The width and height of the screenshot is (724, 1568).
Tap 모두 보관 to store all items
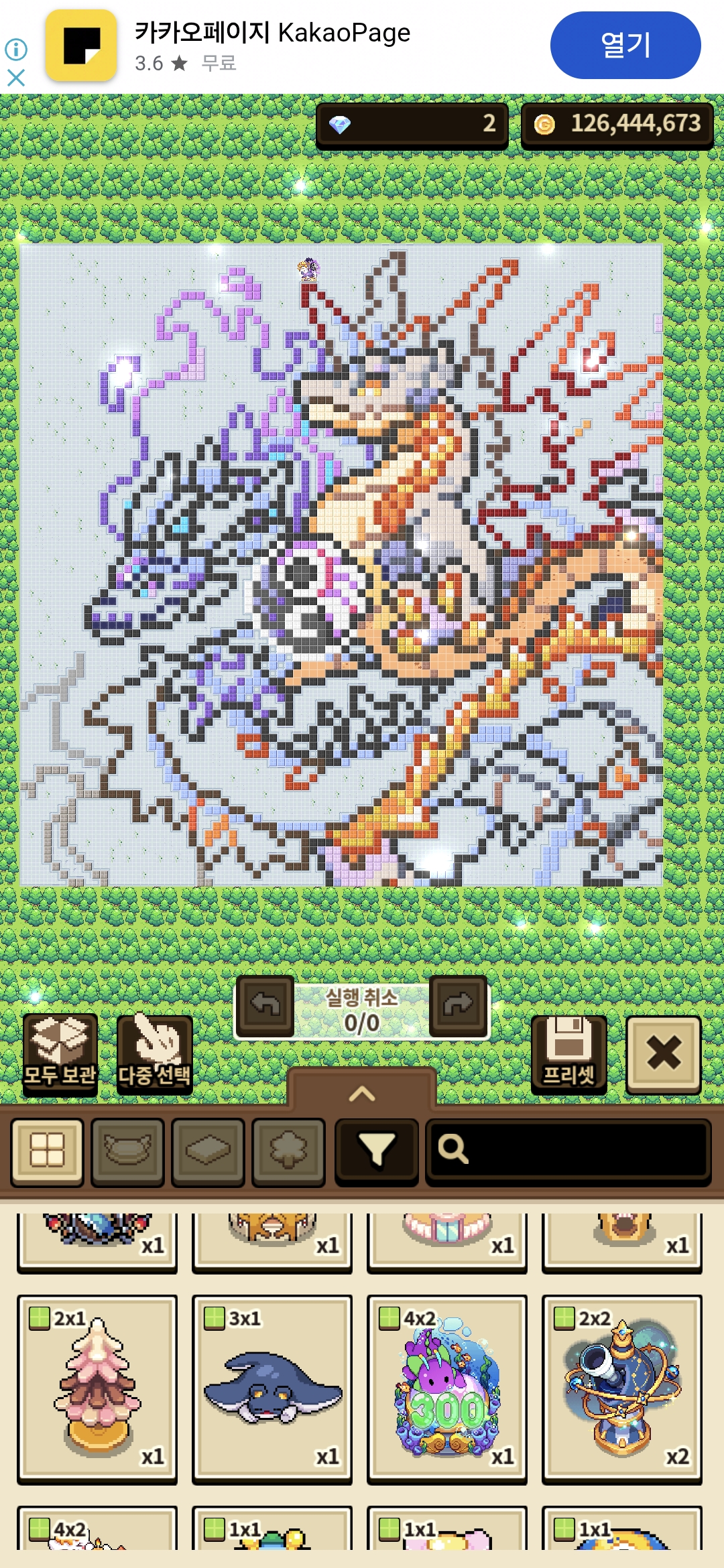[x=60, y=1053]
